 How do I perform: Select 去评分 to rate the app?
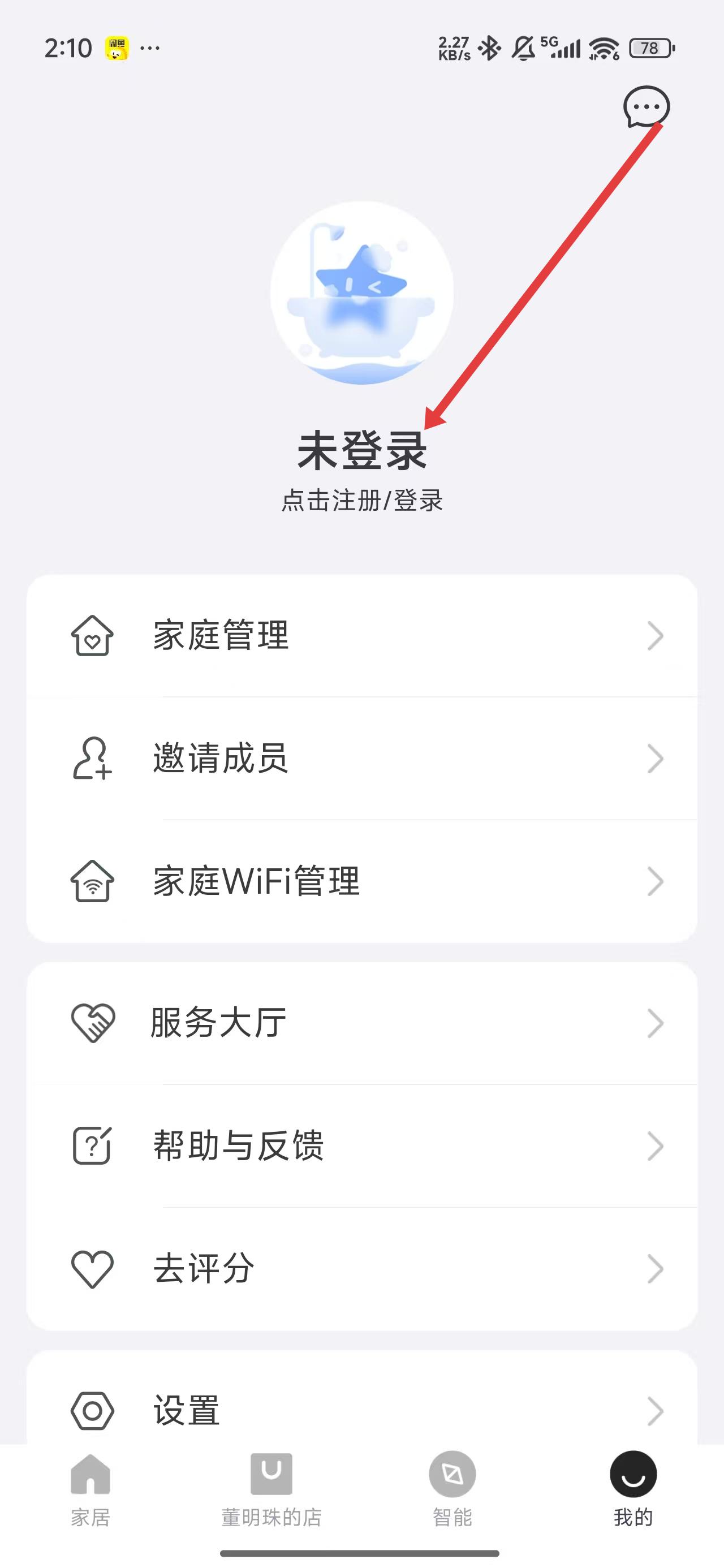coord(361,1269)
